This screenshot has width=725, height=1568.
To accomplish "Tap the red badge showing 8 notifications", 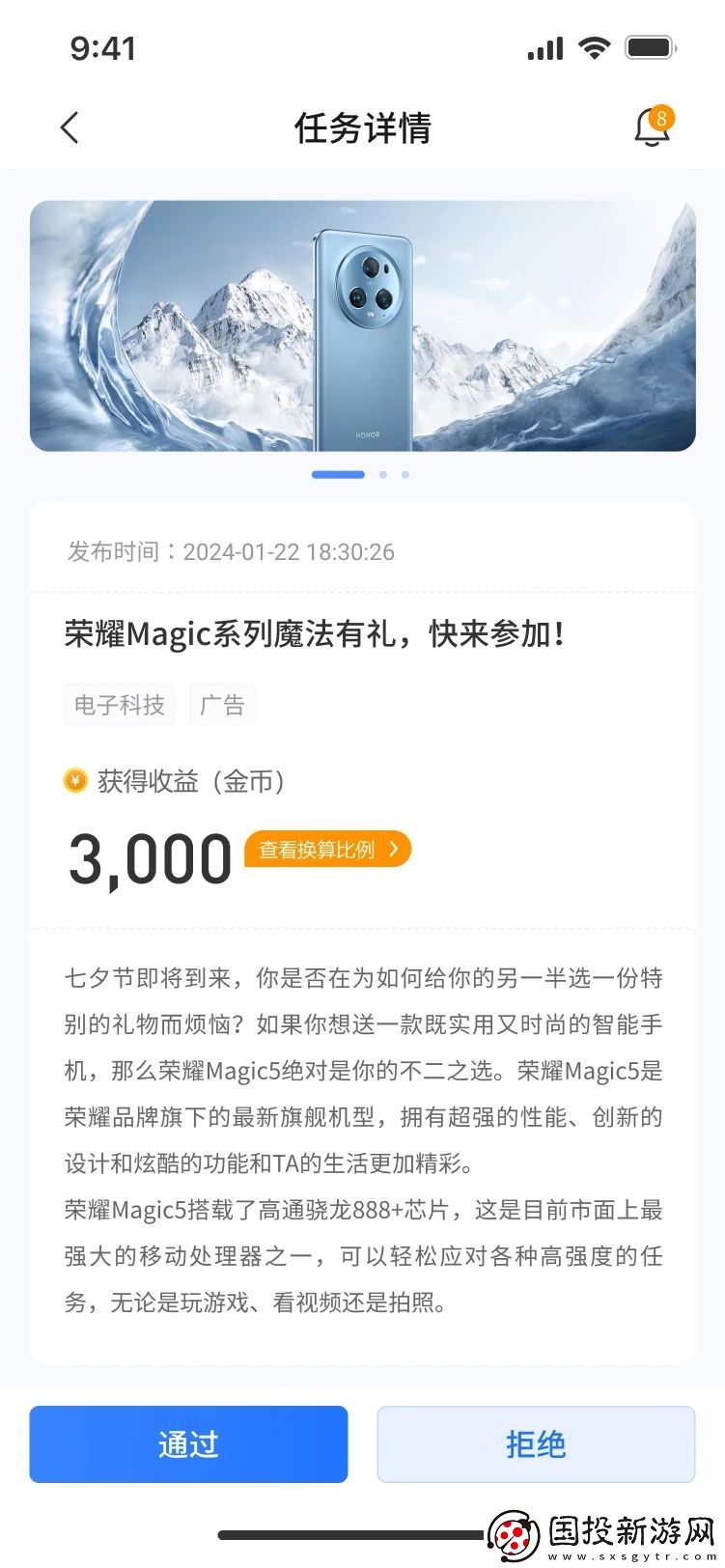I will 662,118.
